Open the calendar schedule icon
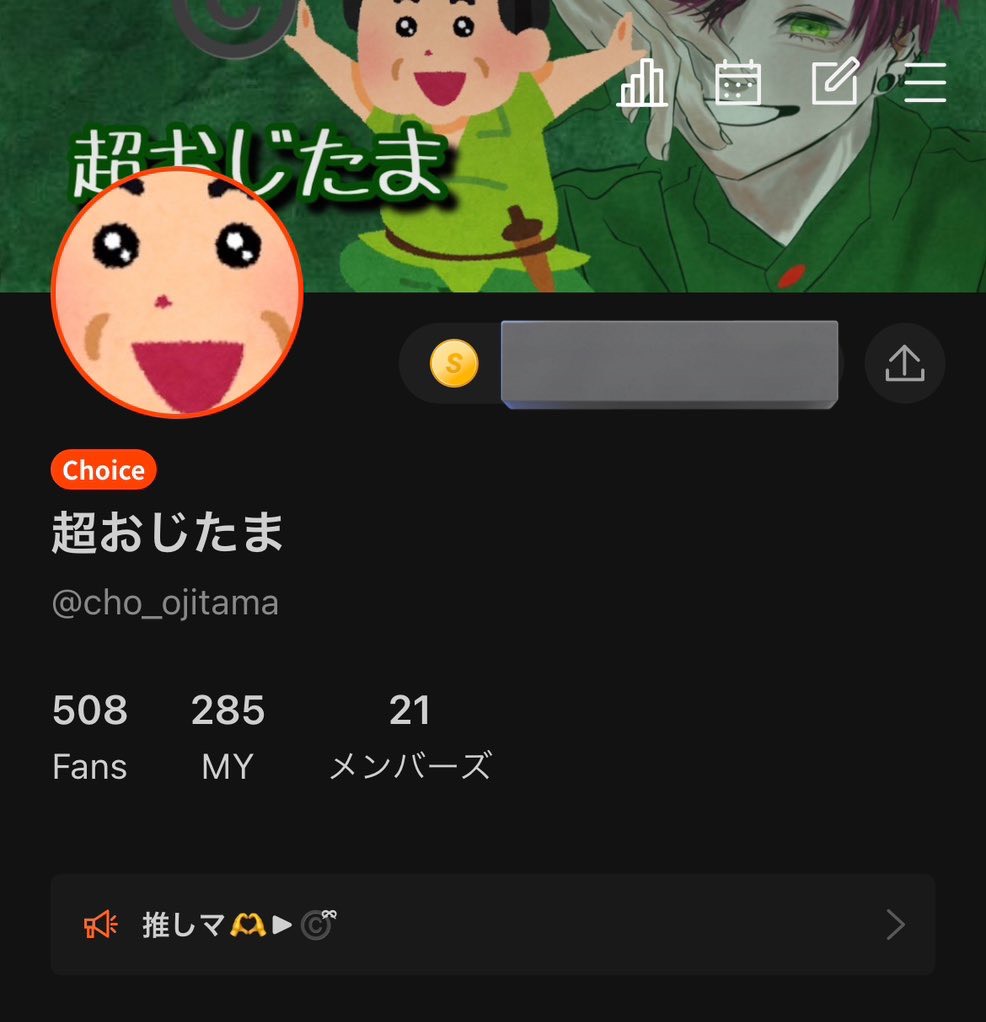 (x=739, y=83)
